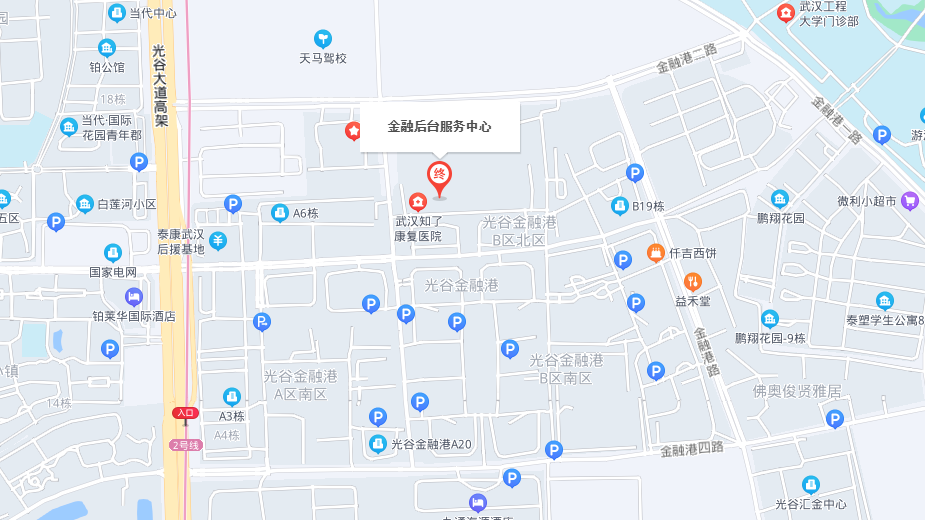Screen dimensions: 925x520
Task: Open the 仟吉西饼 bakery marker
Action: tap(656, 251)
